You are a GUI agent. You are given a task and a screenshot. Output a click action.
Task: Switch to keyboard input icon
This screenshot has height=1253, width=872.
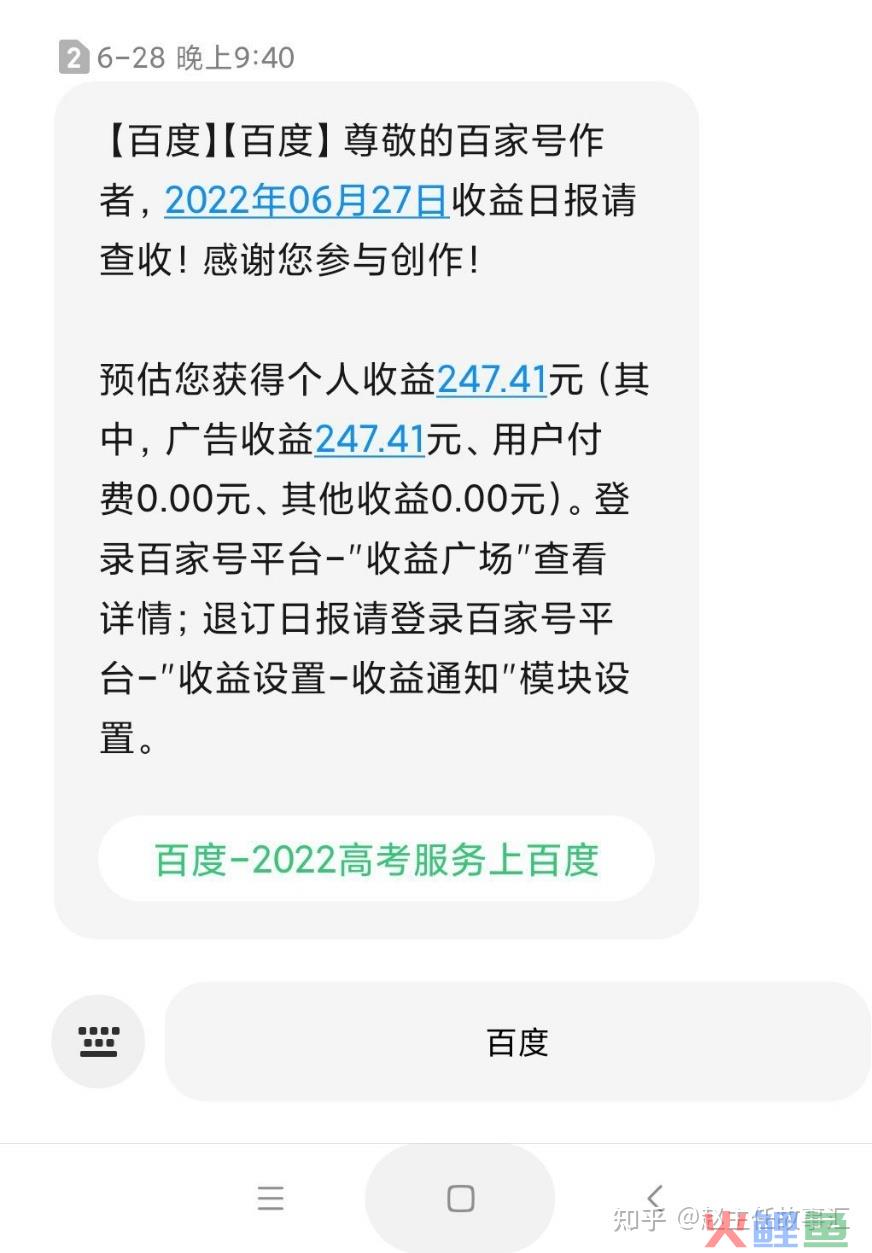tap(98, 1042)
